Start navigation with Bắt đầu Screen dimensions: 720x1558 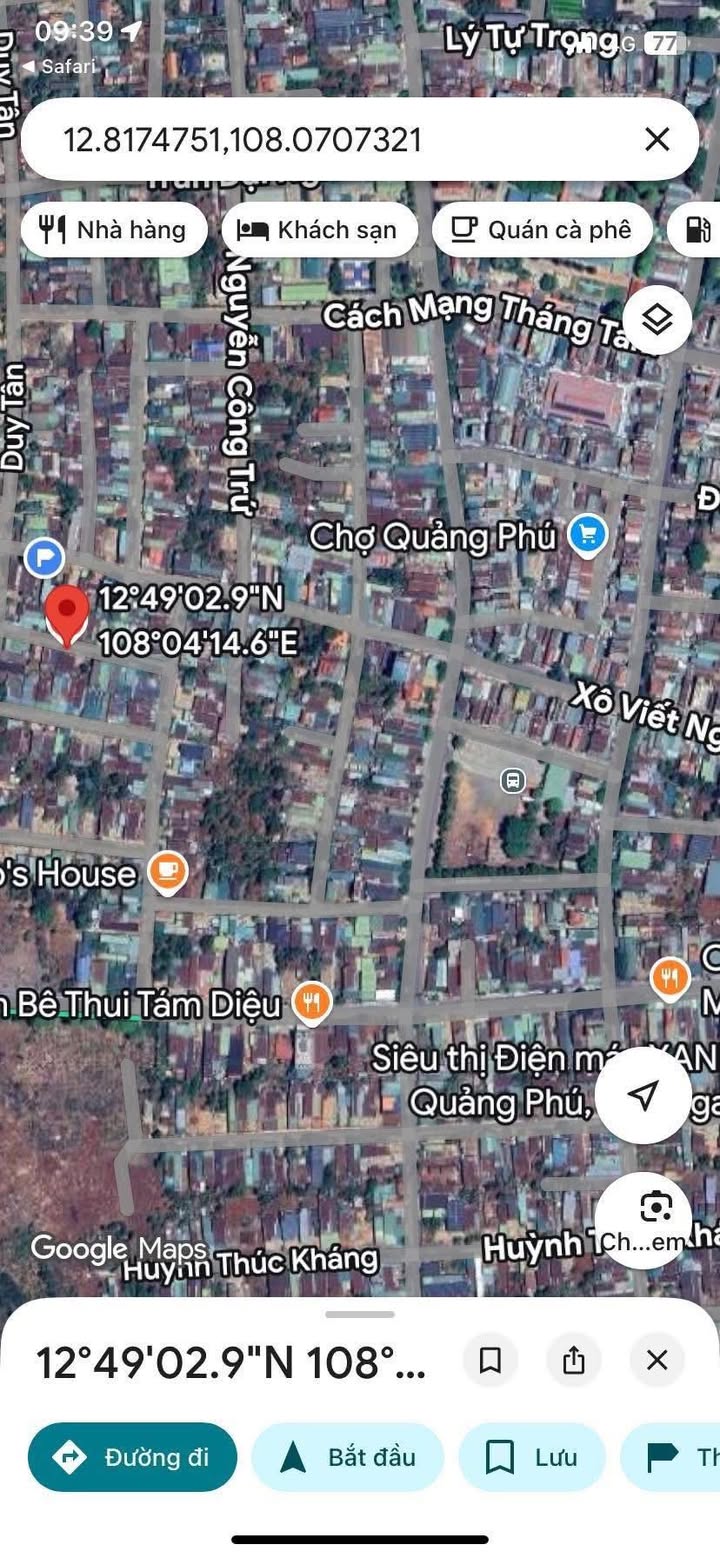(347, 1457)
